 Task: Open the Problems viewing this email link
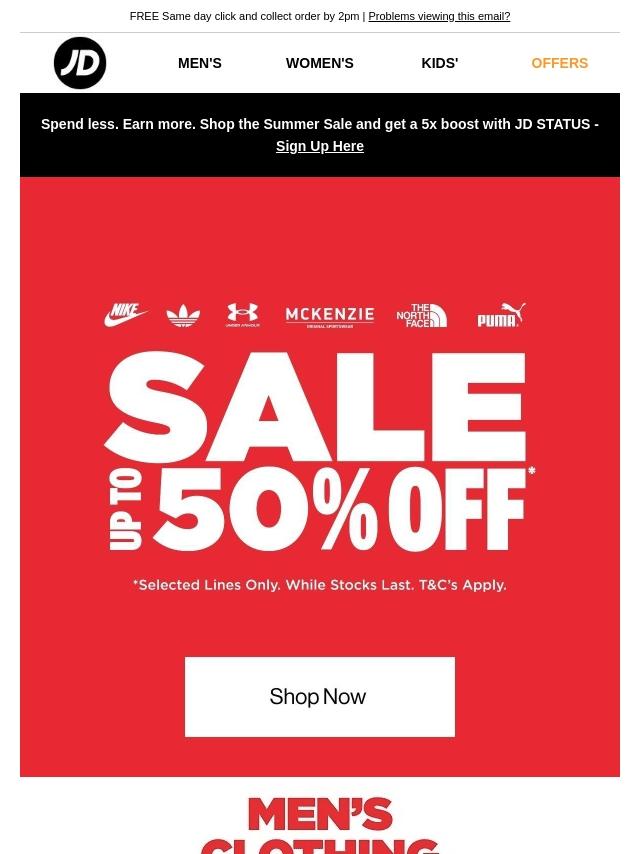[x=439, y=16]
